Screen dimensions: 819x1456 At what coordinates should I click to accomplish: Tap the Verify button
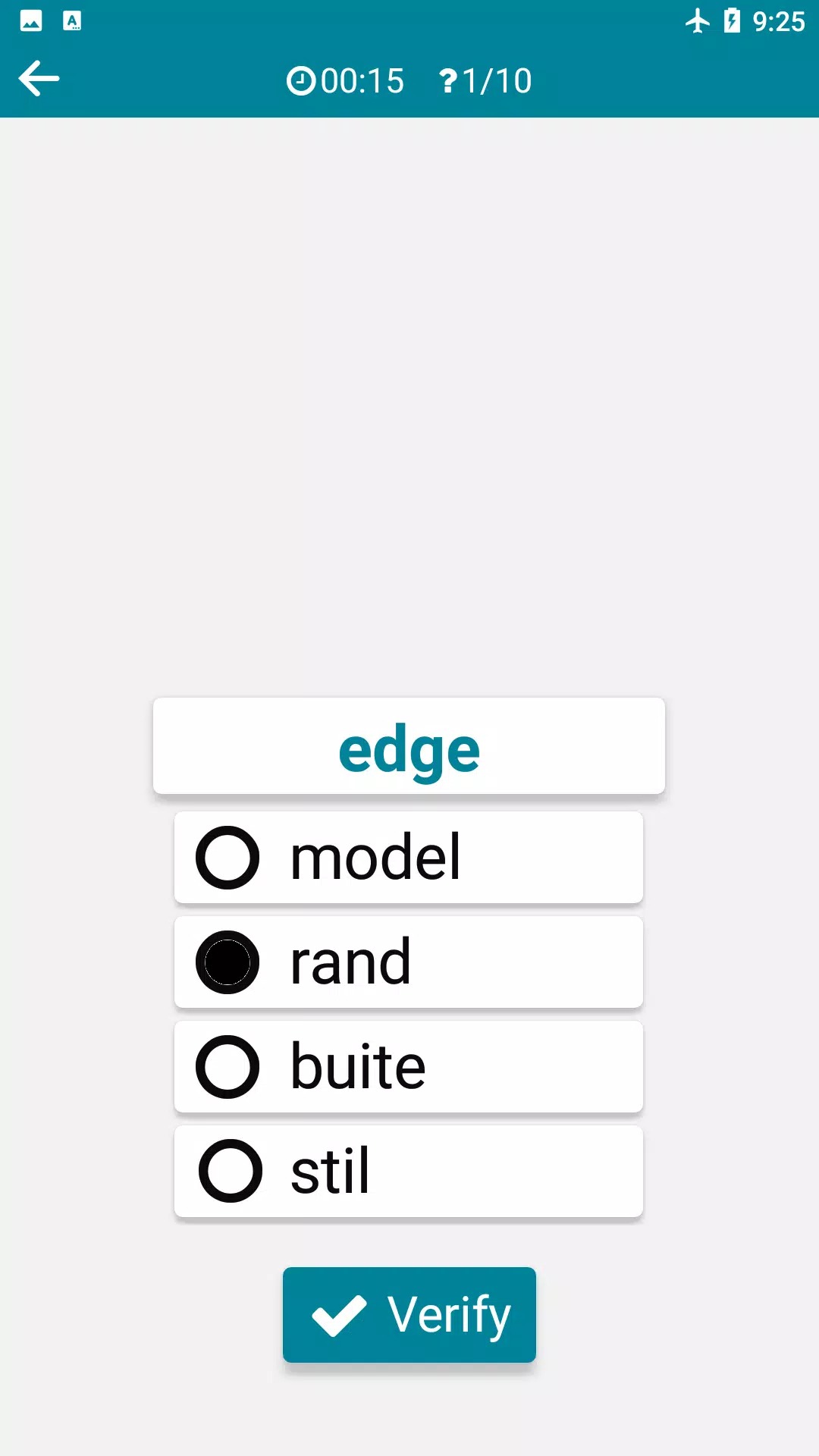pos(409,1314)
